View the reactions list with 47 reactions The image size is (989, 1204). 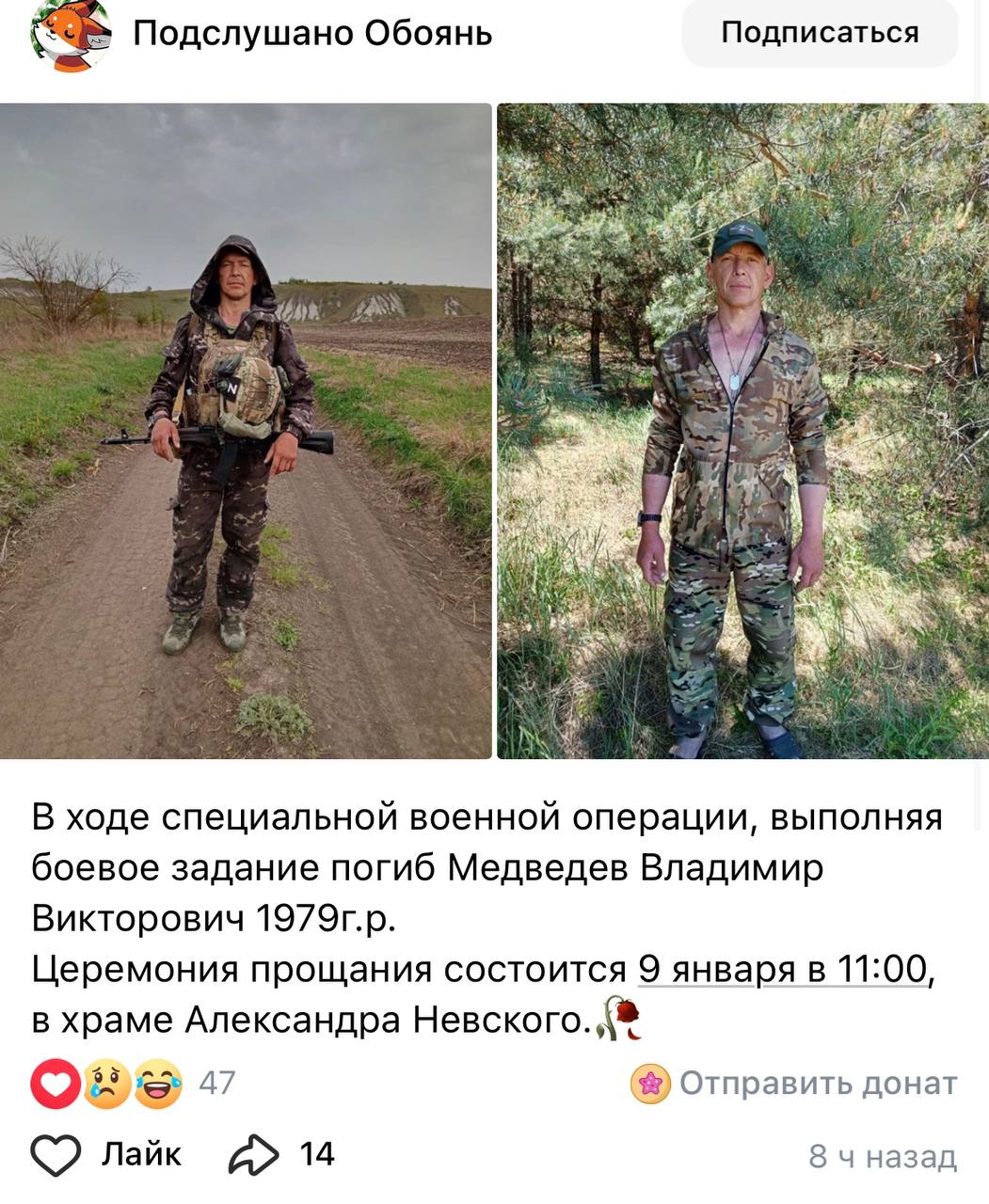click(x=132, y=1084)
